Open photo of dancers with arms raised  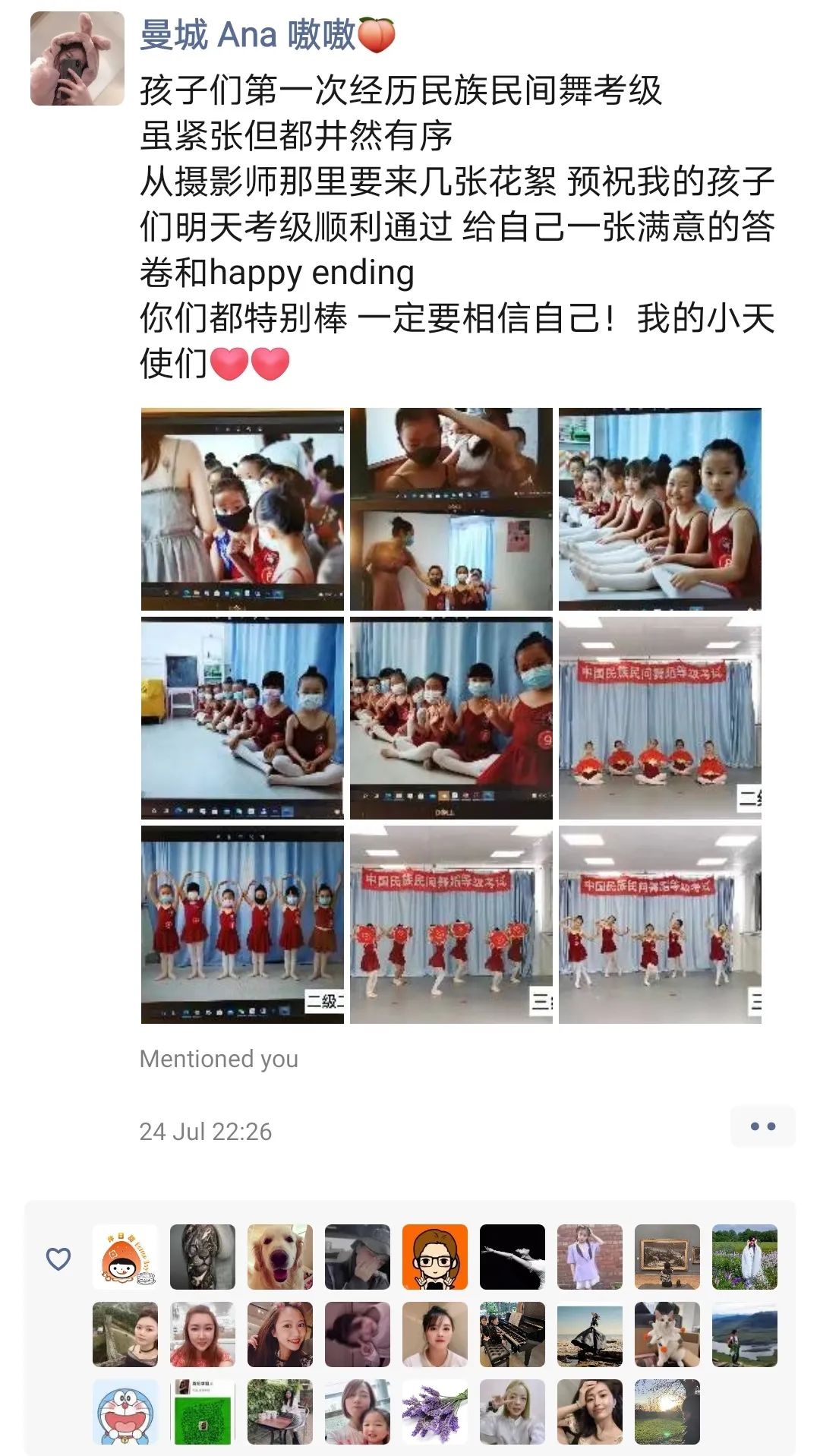point(242,924)
